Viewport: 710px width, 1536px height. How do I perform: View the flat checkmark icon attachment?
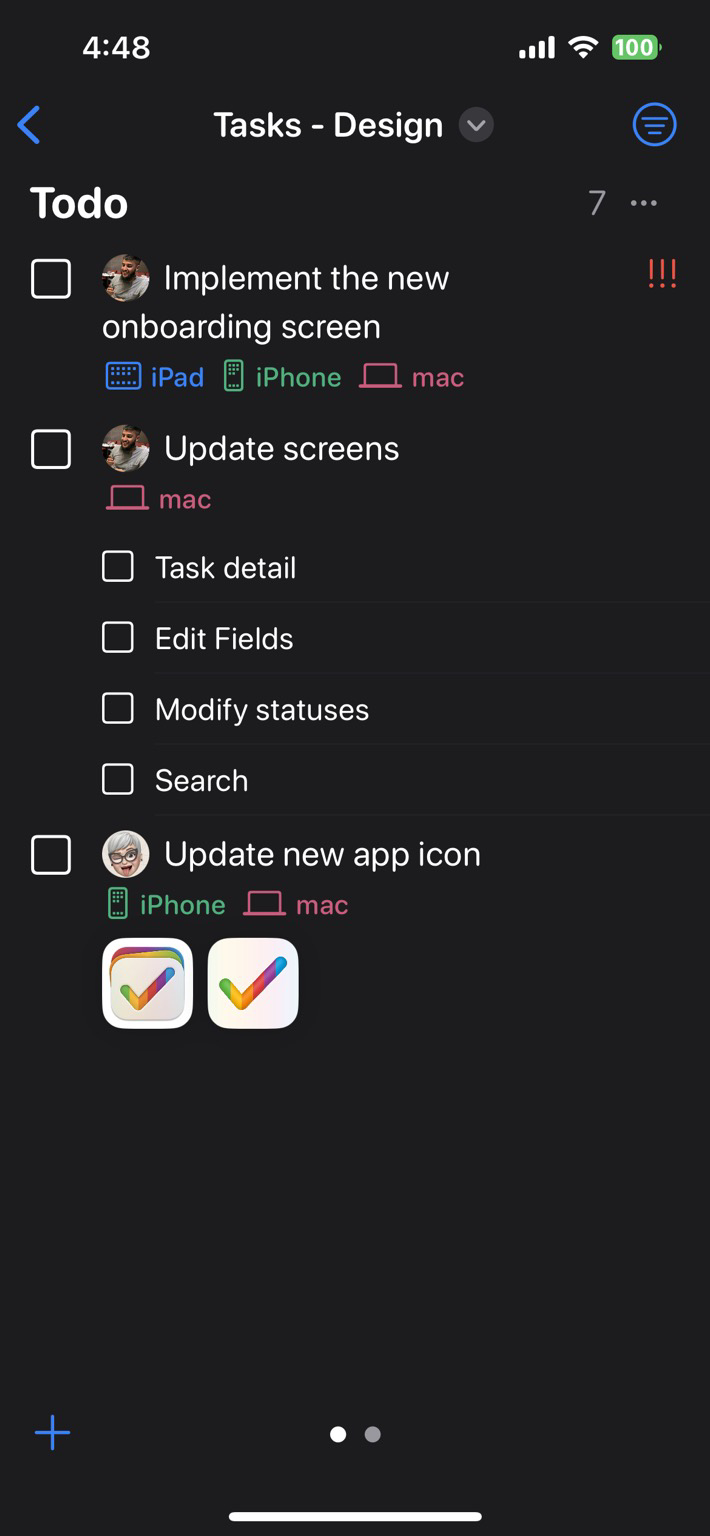click(x=253, y=983)
